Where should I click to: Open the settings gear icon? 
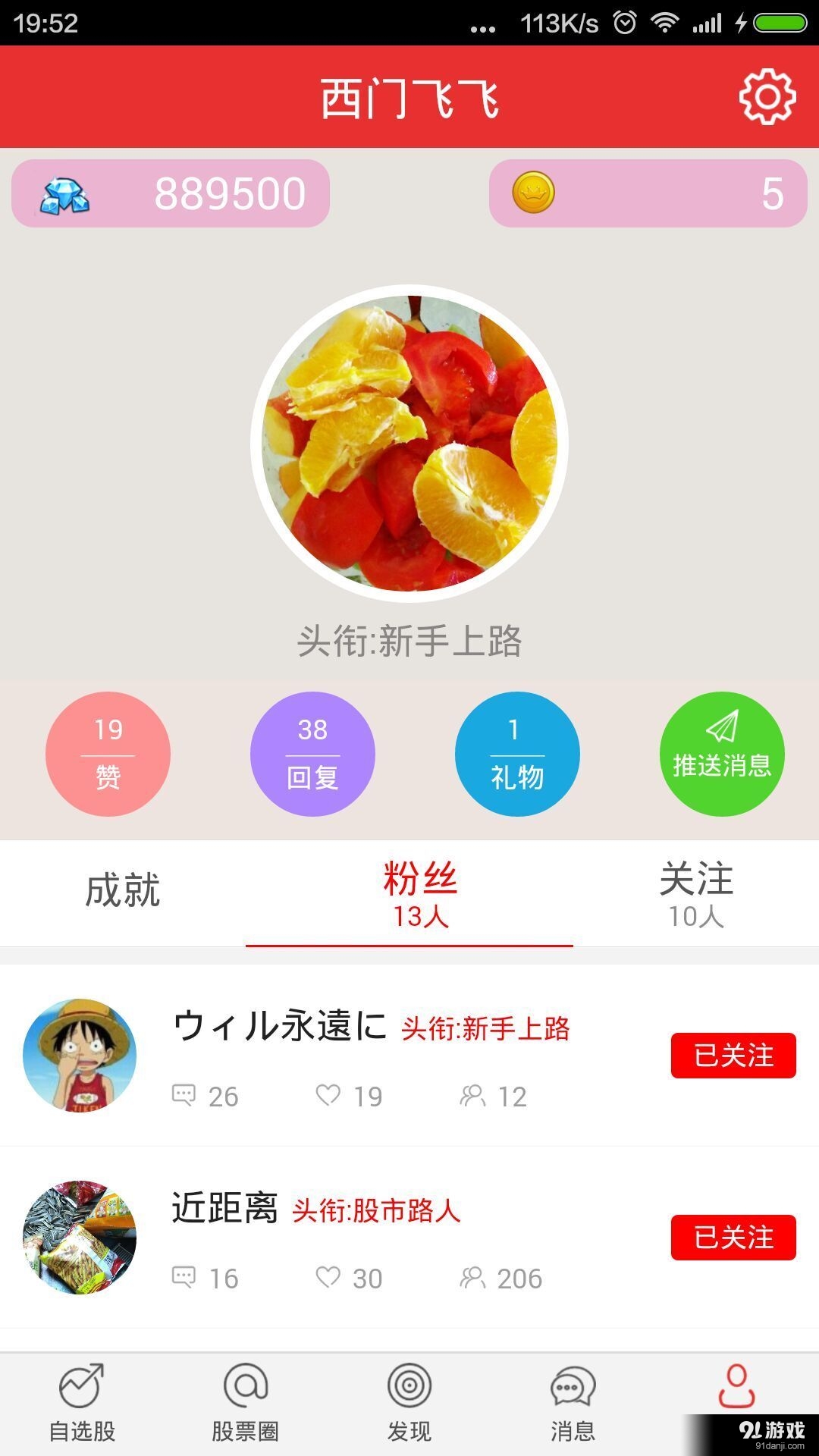[767, 97]
